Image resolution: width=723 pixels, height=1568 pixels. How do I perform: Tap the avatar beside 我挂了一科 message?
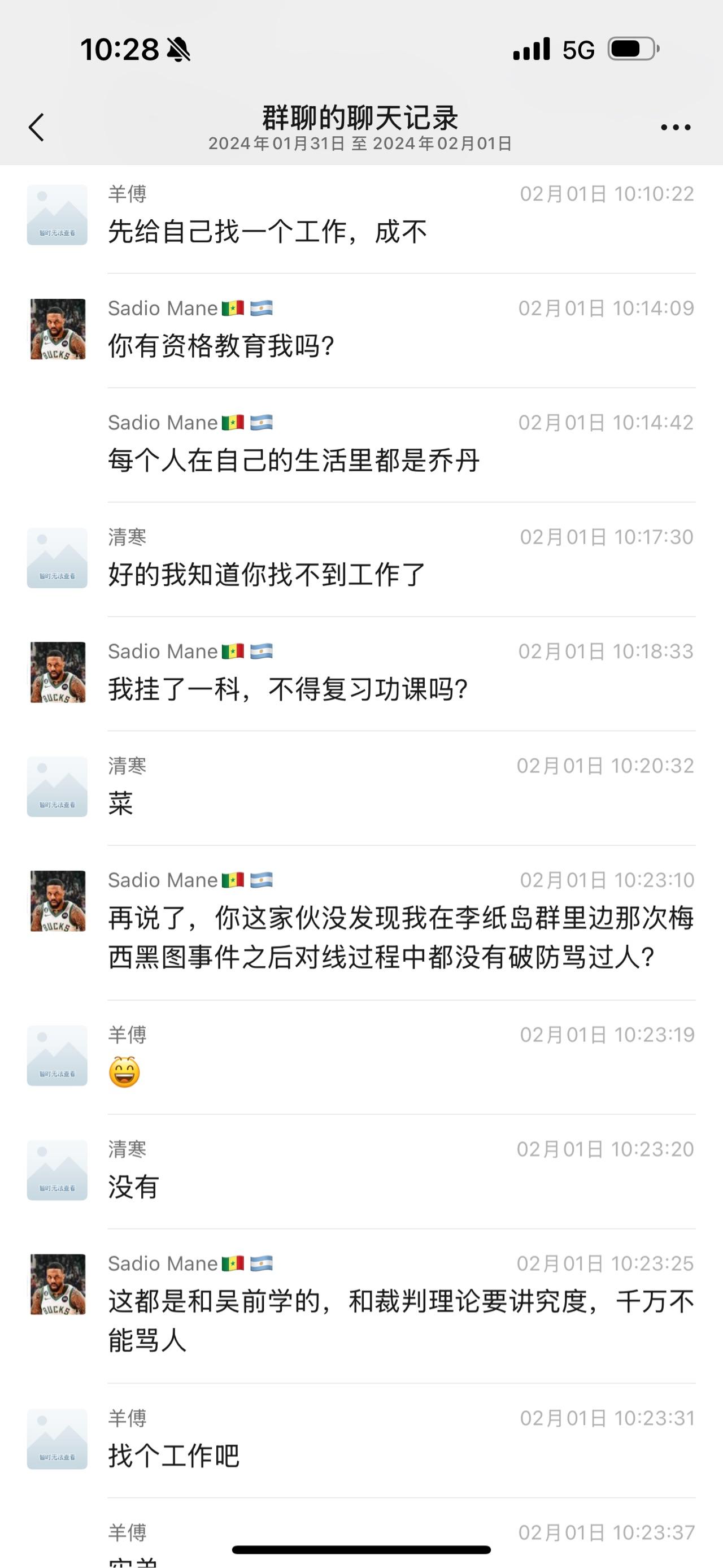tap(58, 672)
